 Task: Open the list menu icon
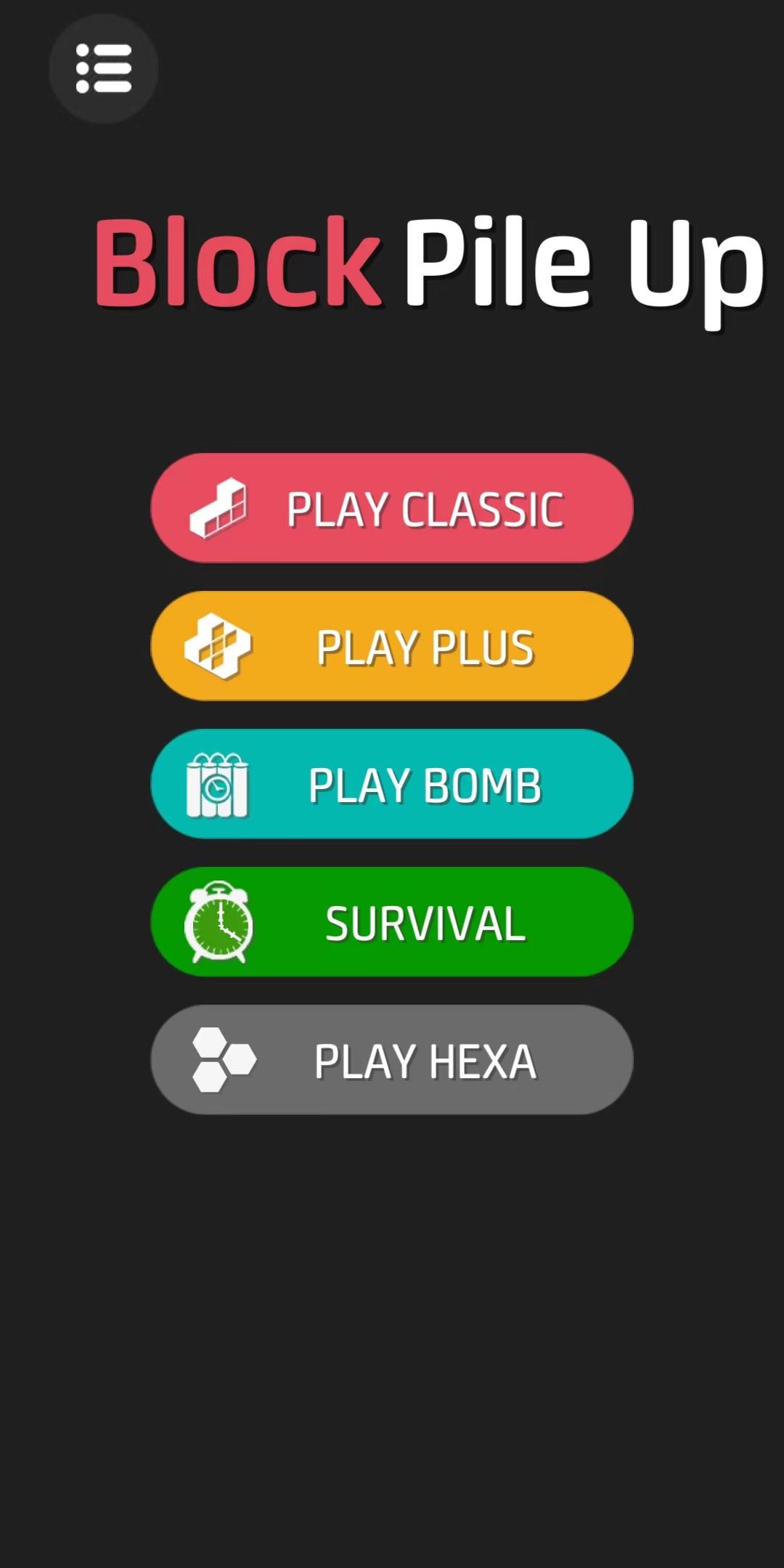(104, 69)
